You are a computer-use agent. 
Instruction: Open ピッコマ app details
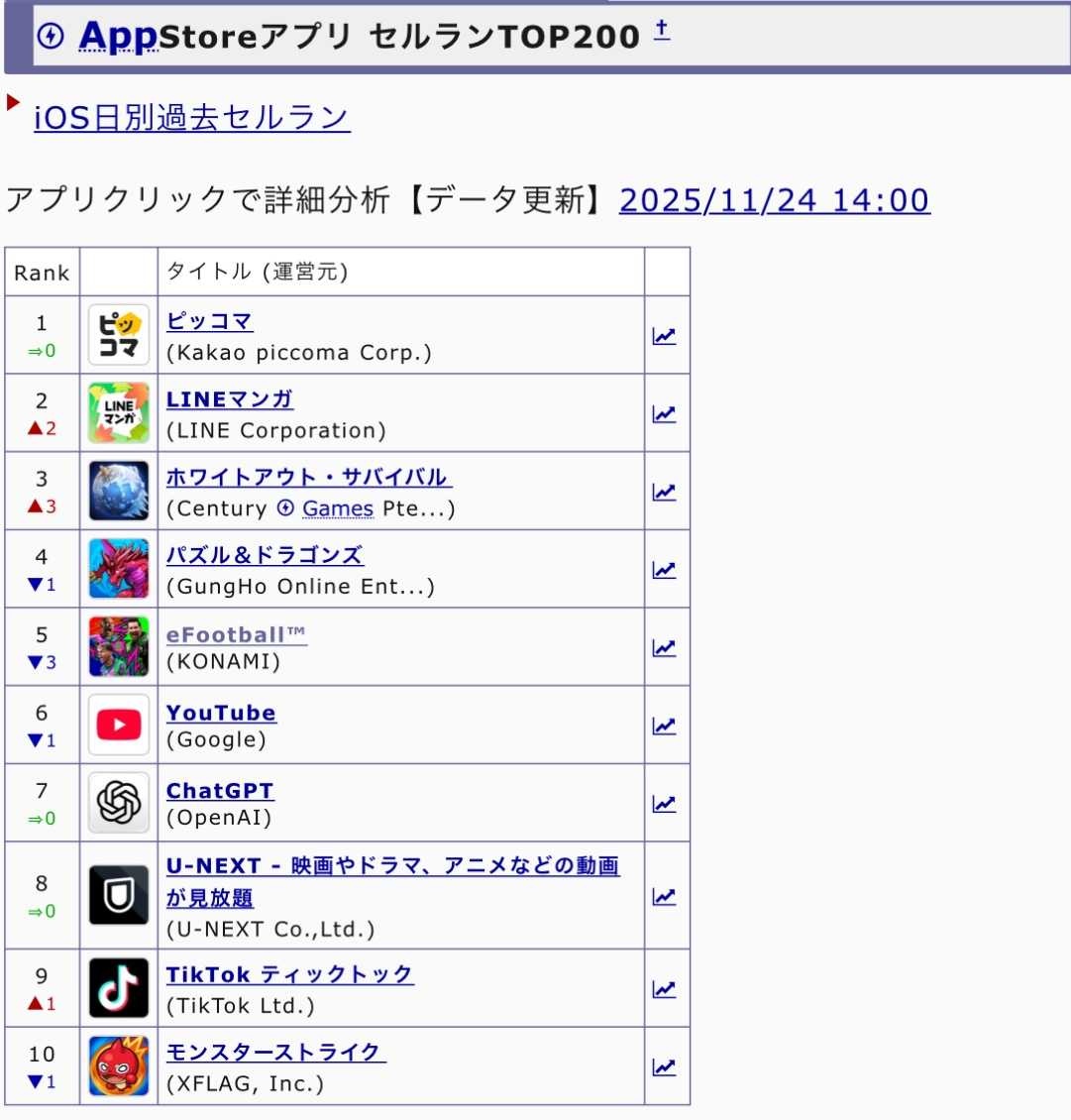pyautogui.click(x=209, y=321)
